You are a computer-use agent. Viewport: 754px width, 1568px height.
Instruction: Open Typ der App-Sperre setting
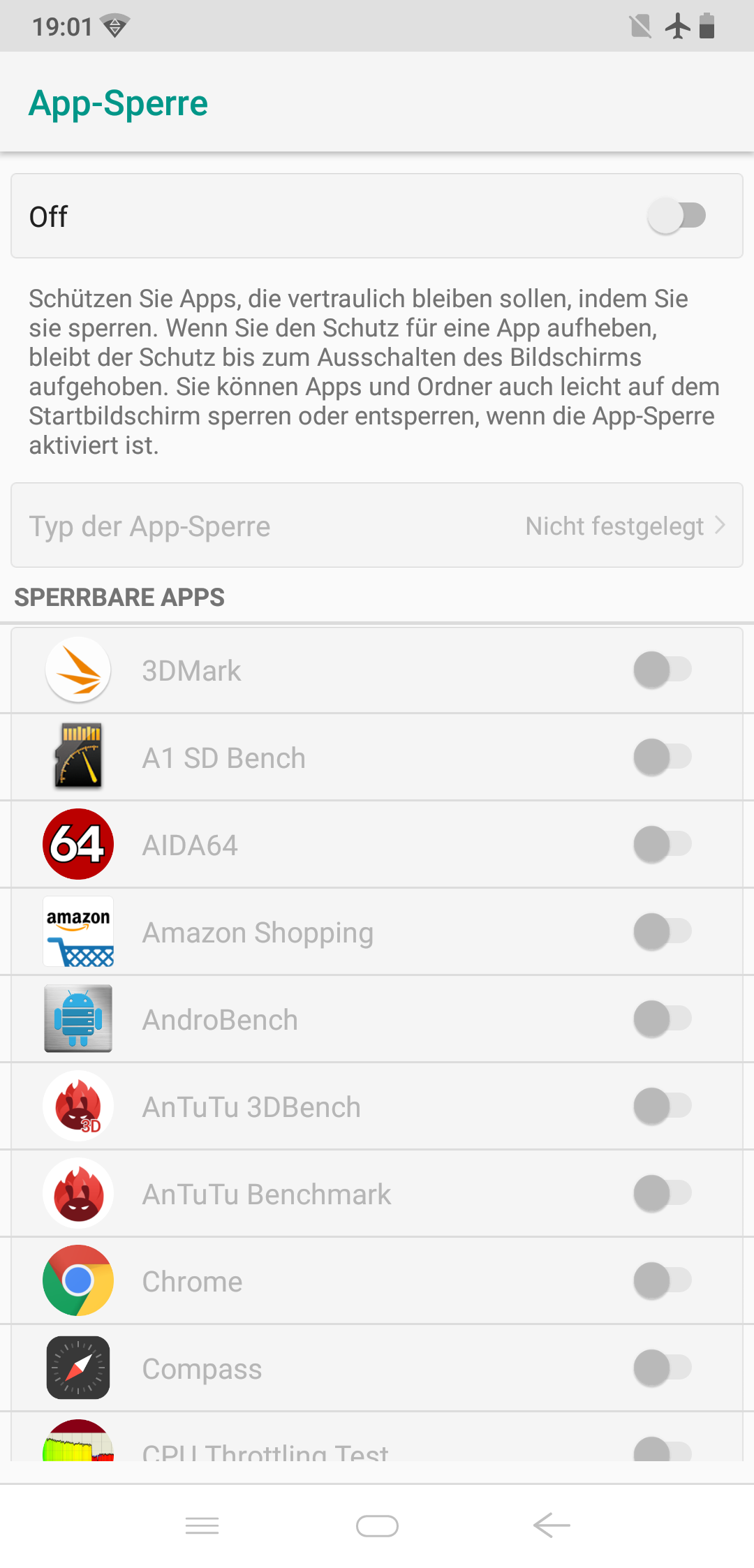tap(377, 526)
